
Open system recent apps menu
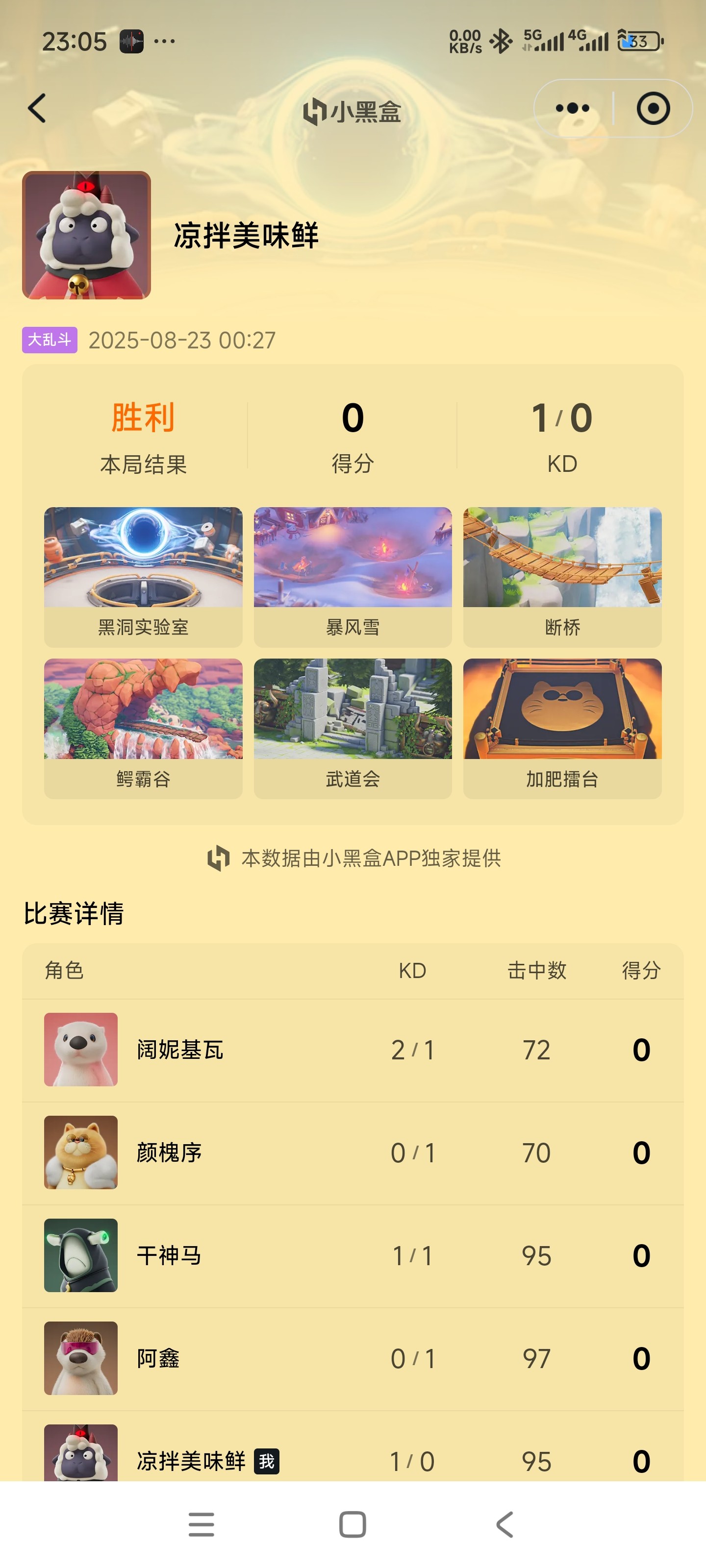click(x=202, y=1525)
